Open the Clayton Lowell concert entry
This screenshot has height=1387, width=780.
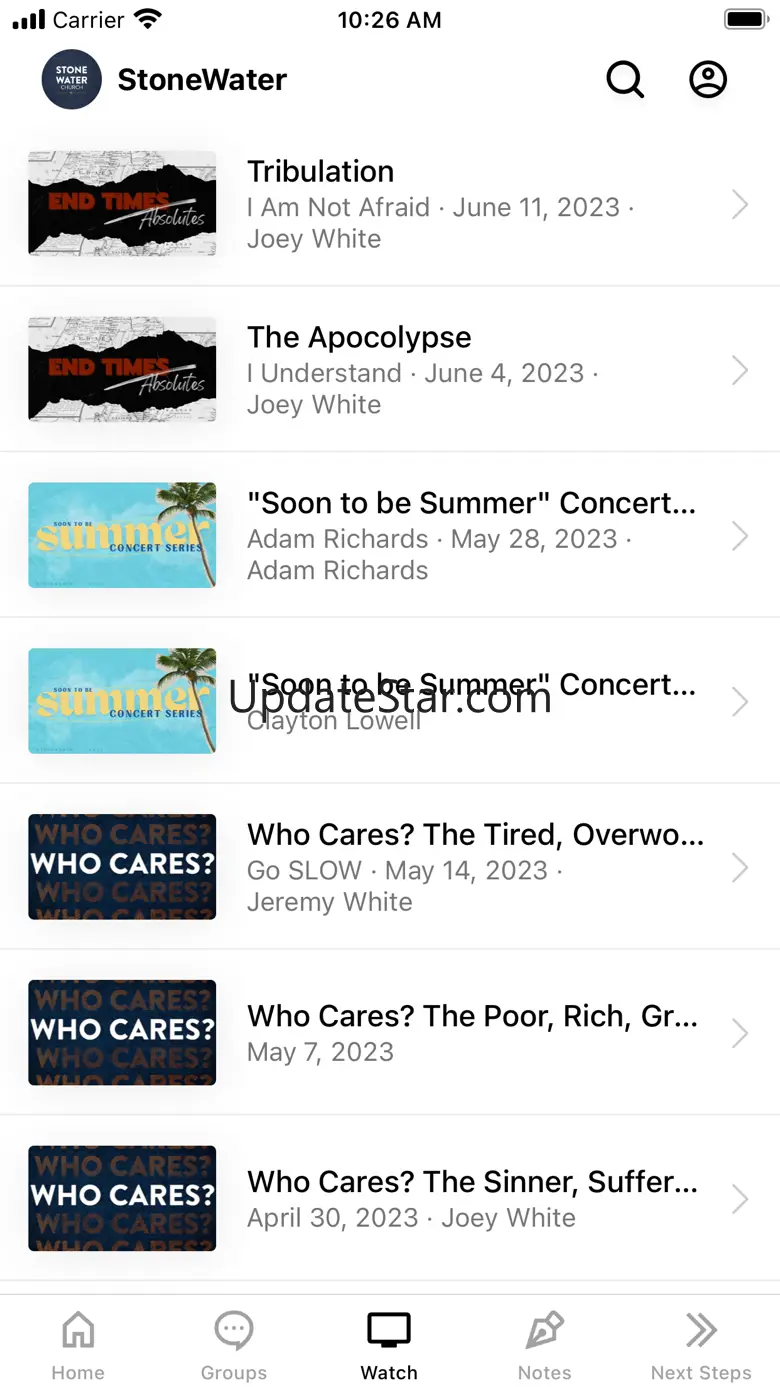(x=390, y=701)
